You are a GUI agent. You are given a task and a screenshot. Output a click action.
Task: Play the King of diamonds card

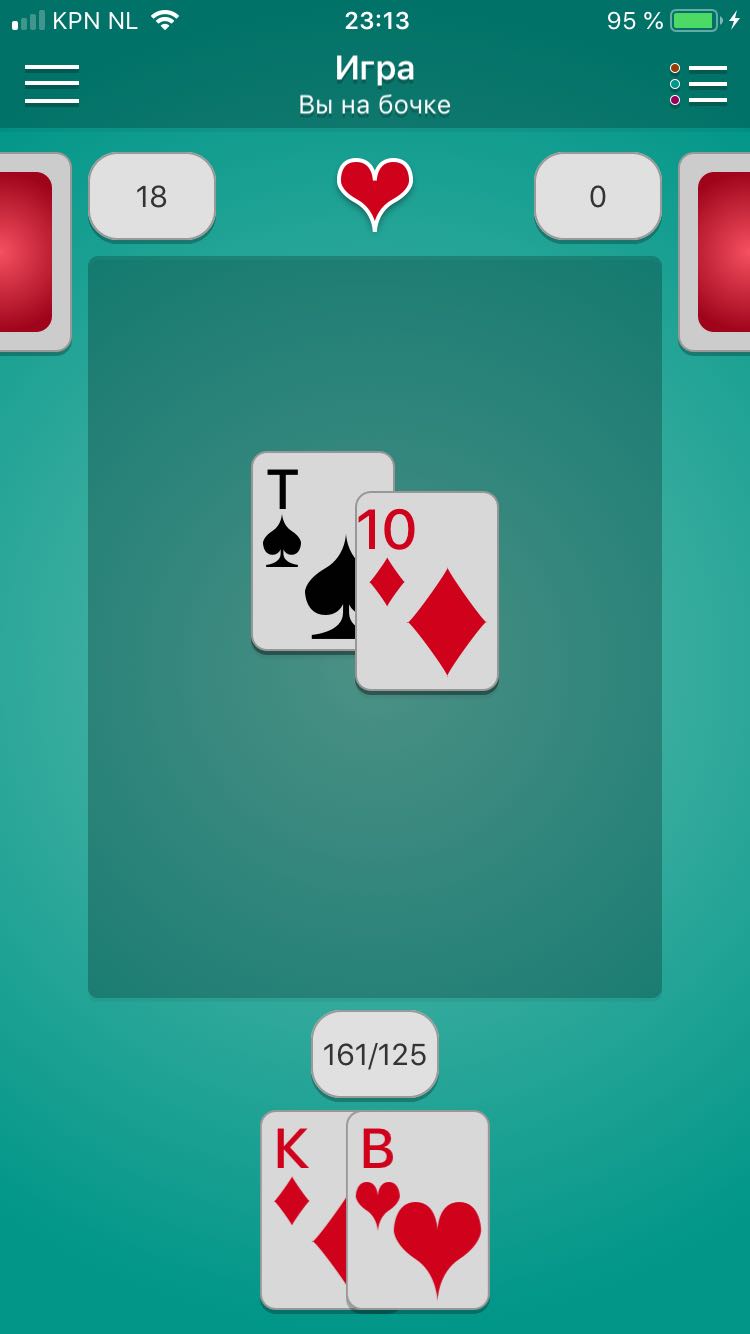[x=301, y=1210]
